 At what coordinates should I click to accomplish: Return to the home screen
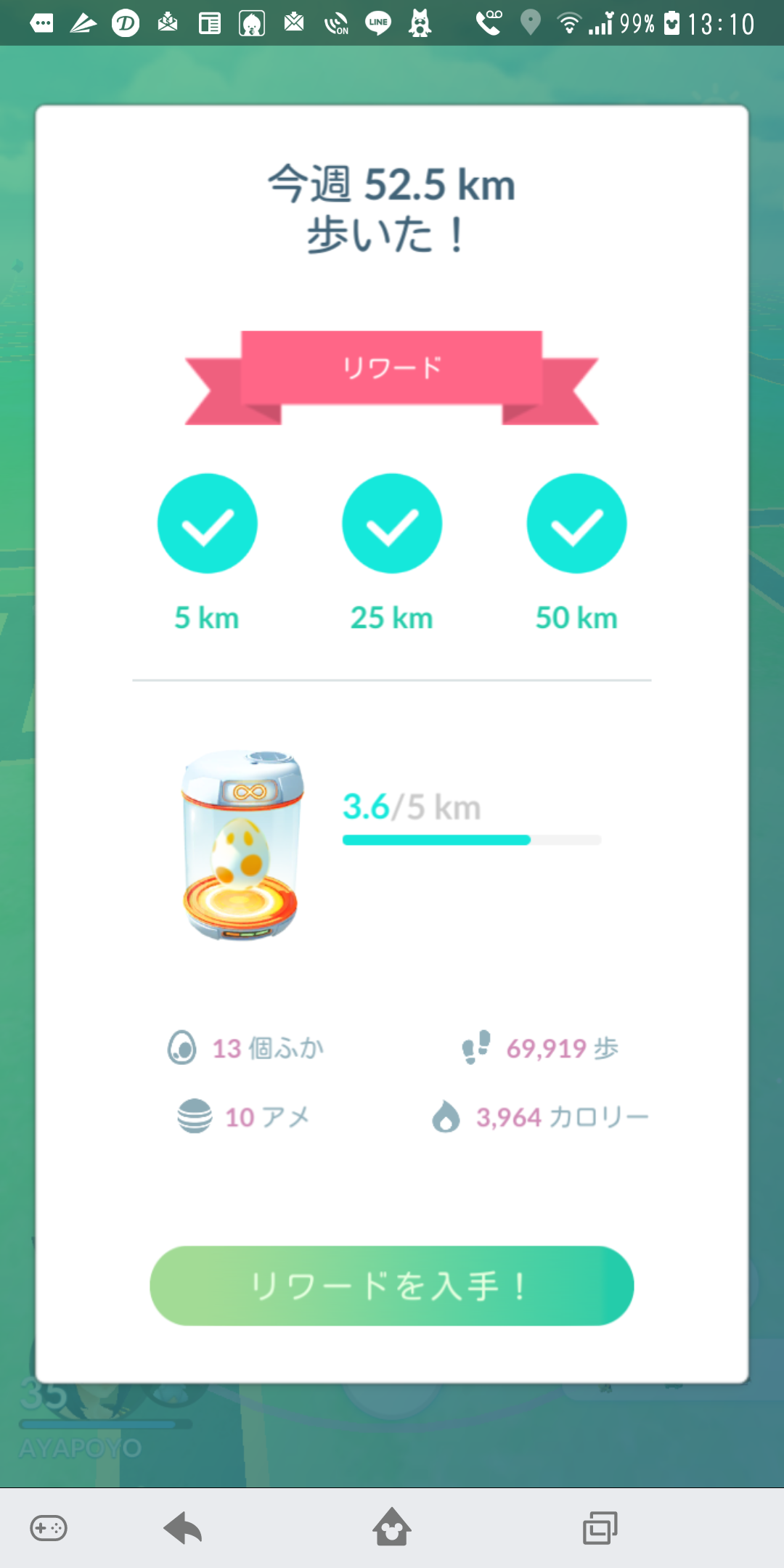392,1528
